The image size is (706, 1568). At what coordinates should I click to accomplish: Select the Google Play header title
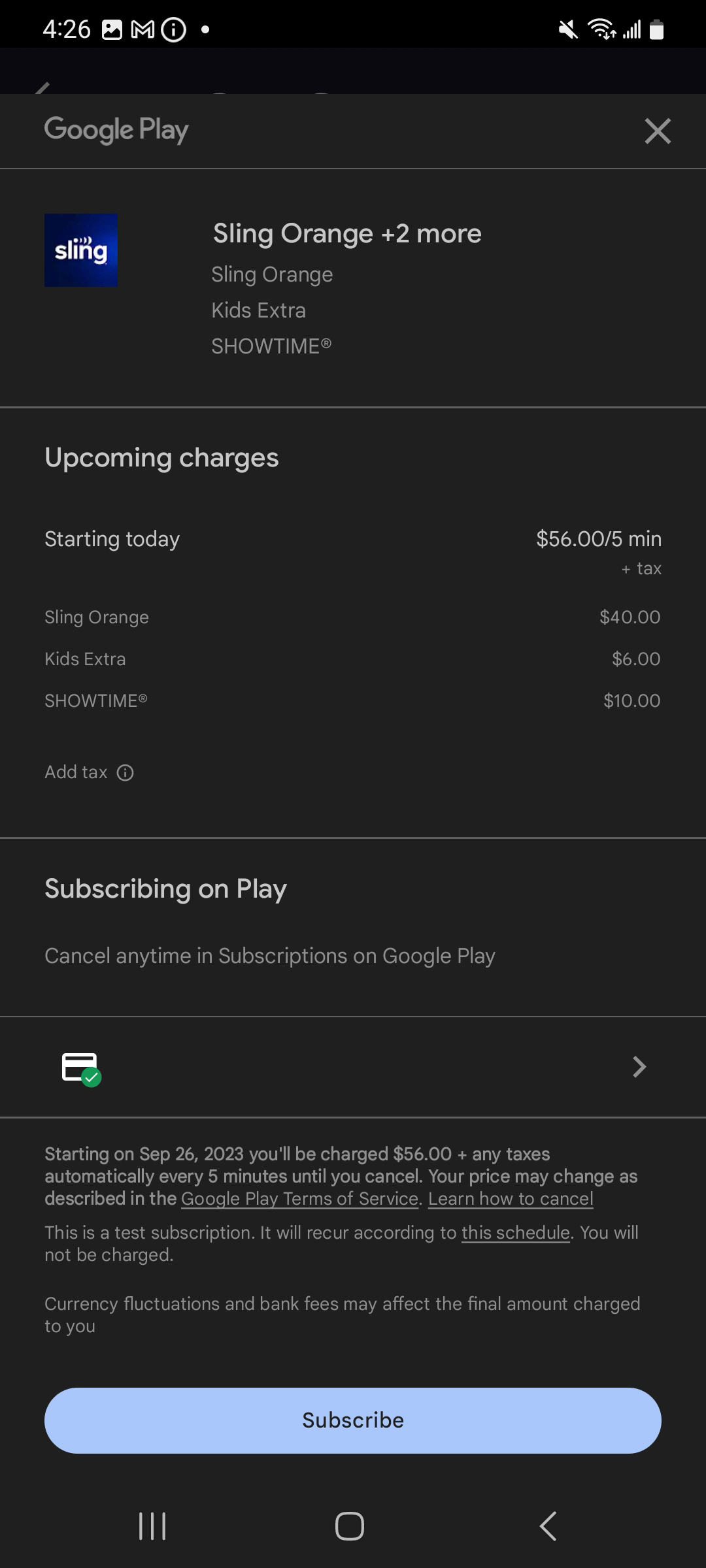[x=116, y=130]
